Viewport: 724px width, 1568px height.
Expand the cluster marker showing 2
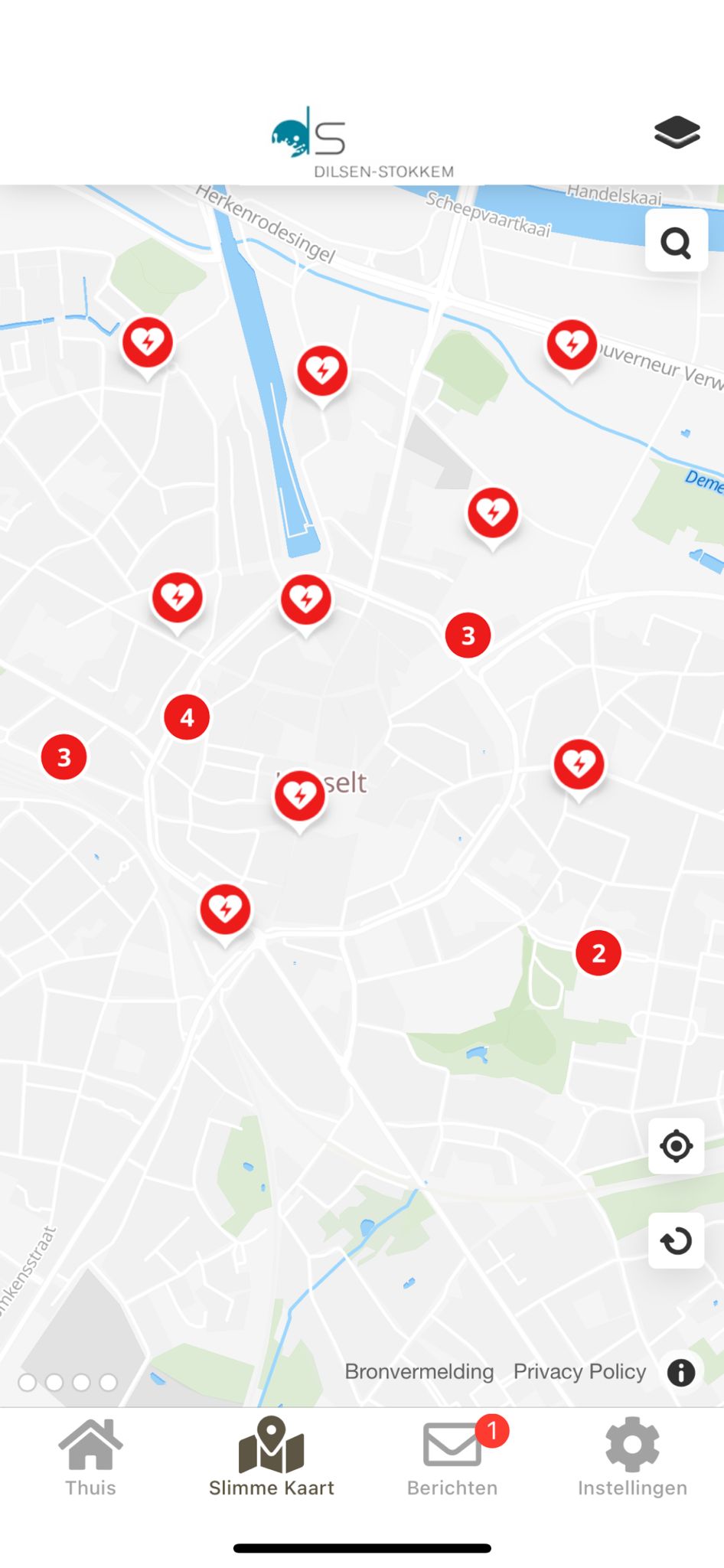[x=598, y=953]
